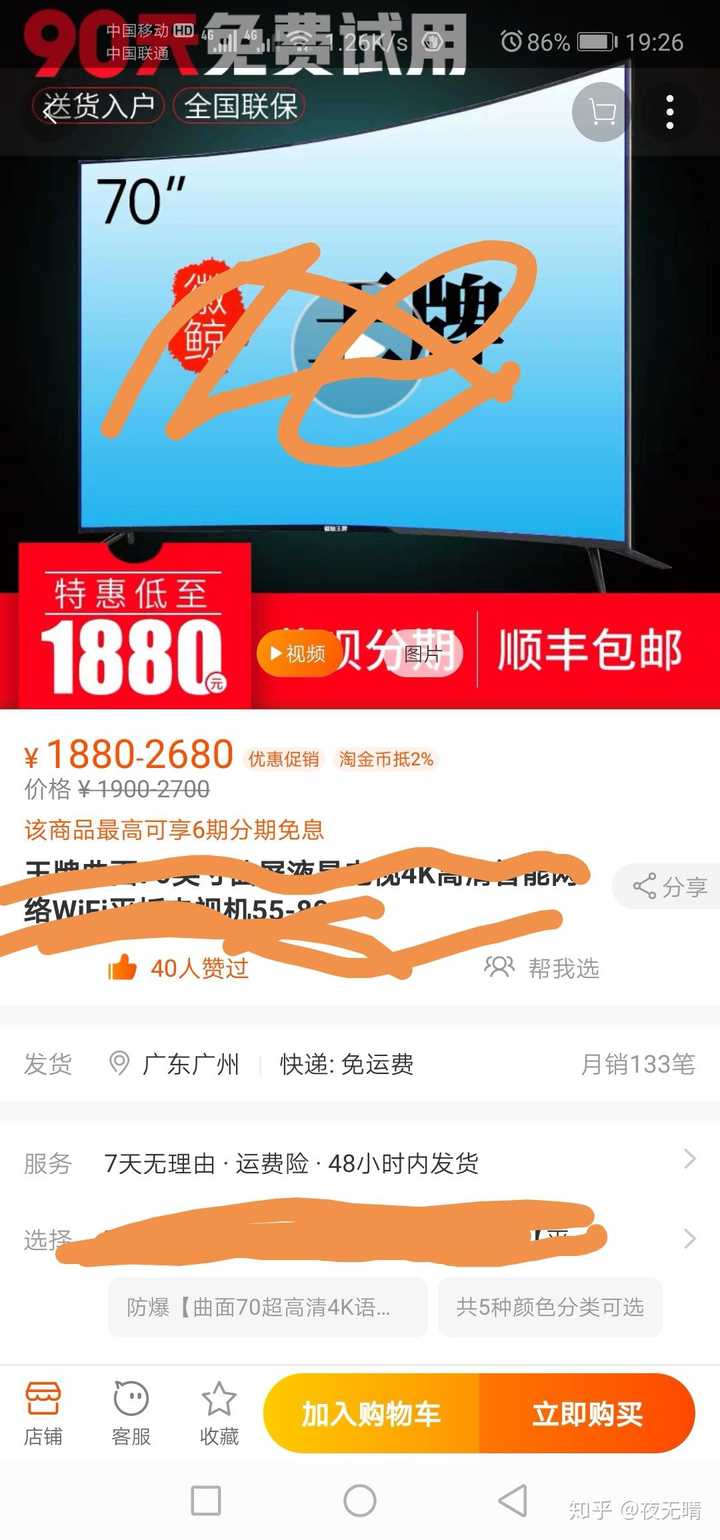Image resolution: width=720 pixels, height=1540 pixels.
Task: Like the product via thumbs-up
Action: pyautogui.click(x=122, y=967)
